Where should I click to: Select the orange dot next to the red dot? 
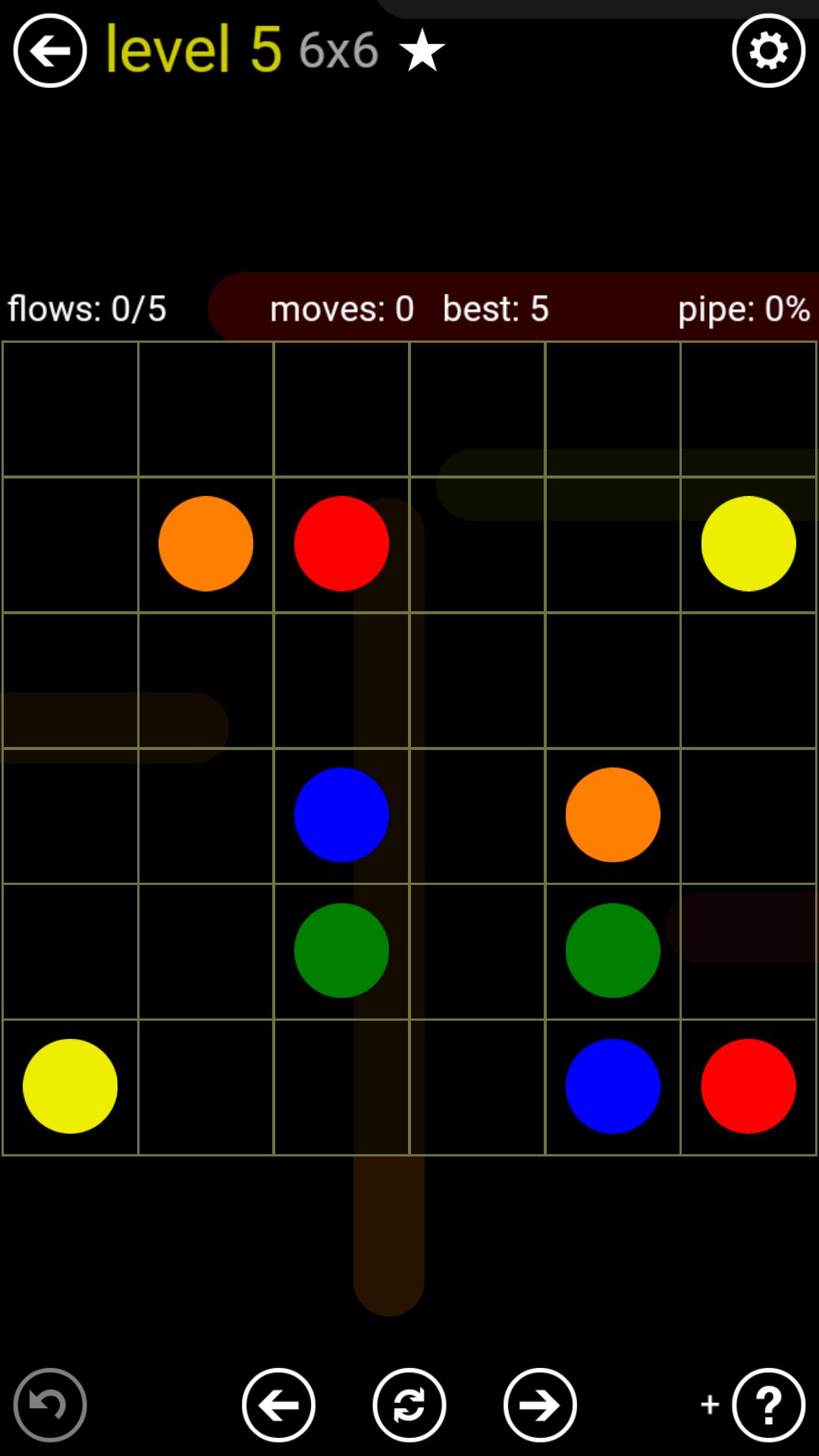pyautogui.click(x=206, y=544)
